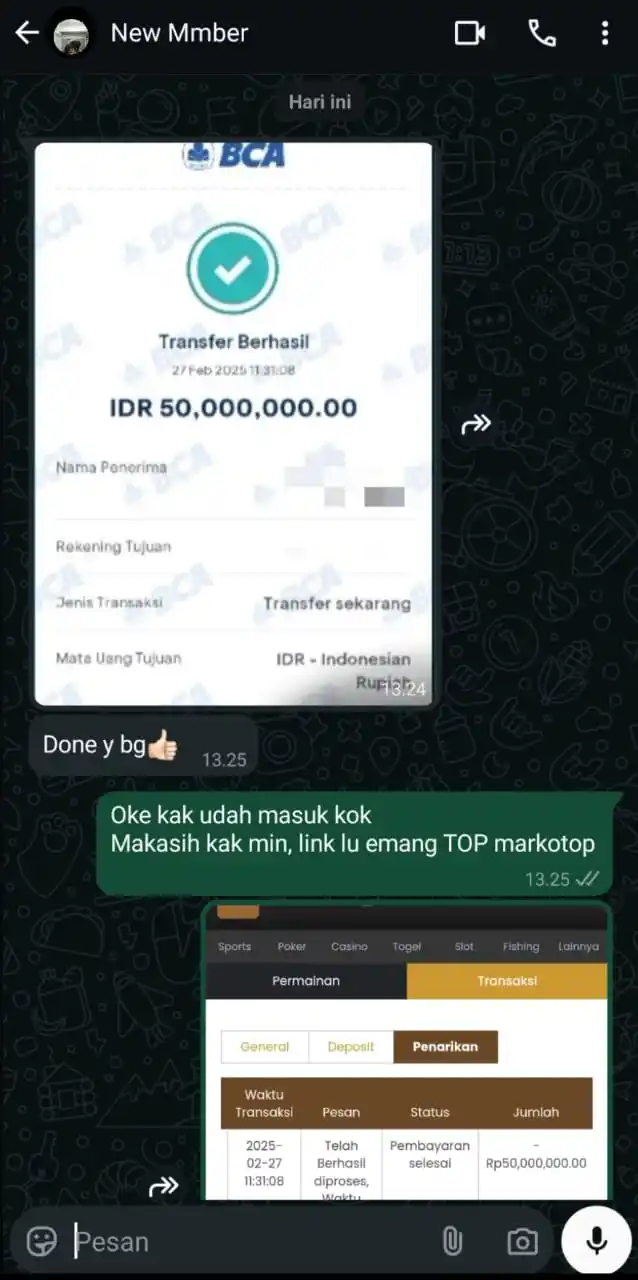638x1280 pixels.
Task: Open the Penarikan transaction screenshot
Action: tap(406, 1050)
